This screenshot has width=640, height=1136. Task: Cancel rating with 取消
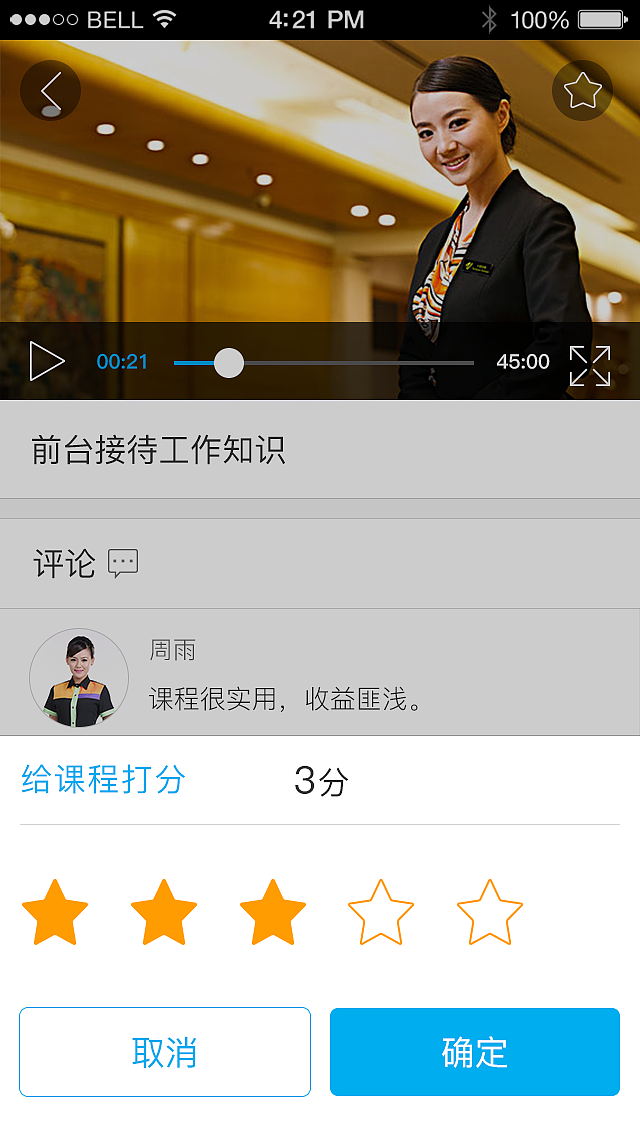(165, 1052)
